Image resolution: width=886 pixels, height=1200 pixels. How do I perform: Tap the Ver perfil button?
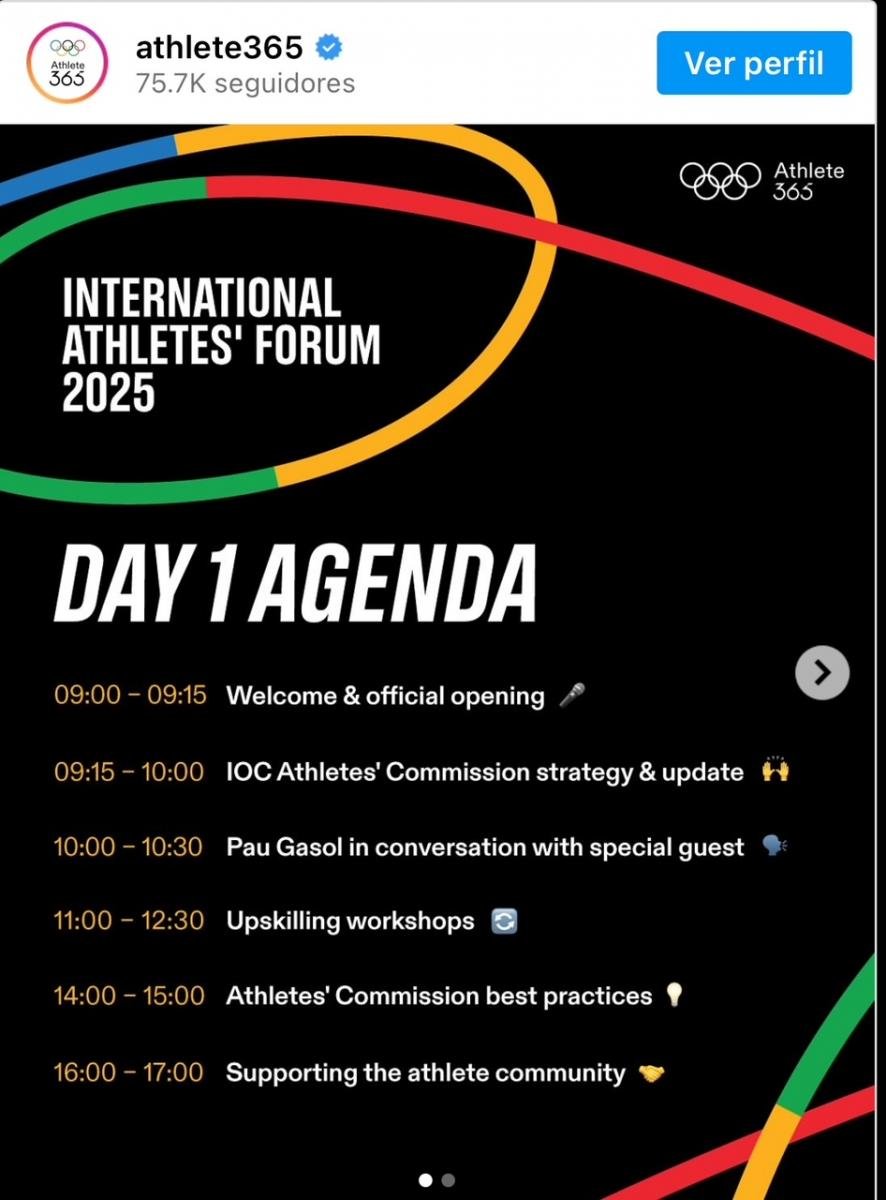click(754, 63)
